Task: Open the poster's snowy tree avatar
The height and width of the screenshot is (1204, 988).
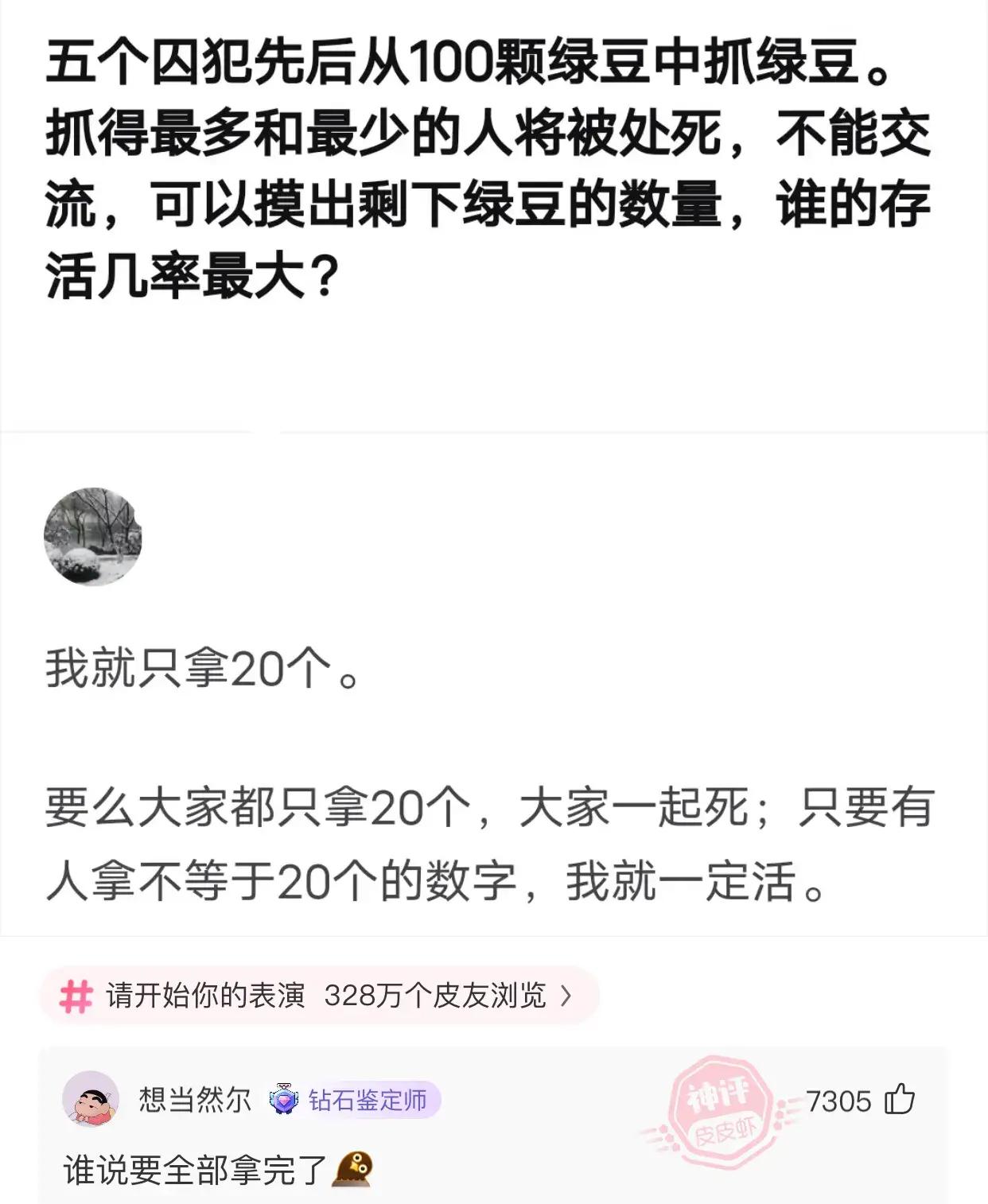Action: [x=92, y=537]
